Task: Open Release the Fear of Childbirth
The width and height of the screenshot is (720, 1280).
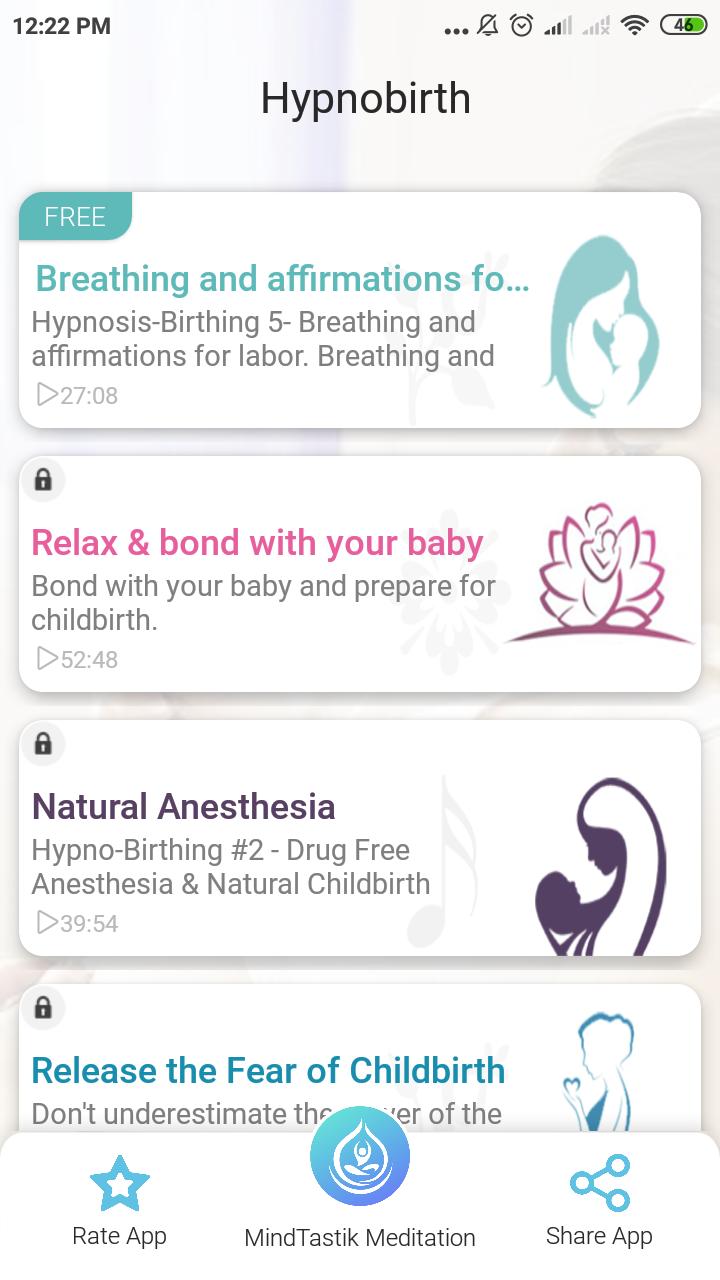Action: click(268, 1071)
